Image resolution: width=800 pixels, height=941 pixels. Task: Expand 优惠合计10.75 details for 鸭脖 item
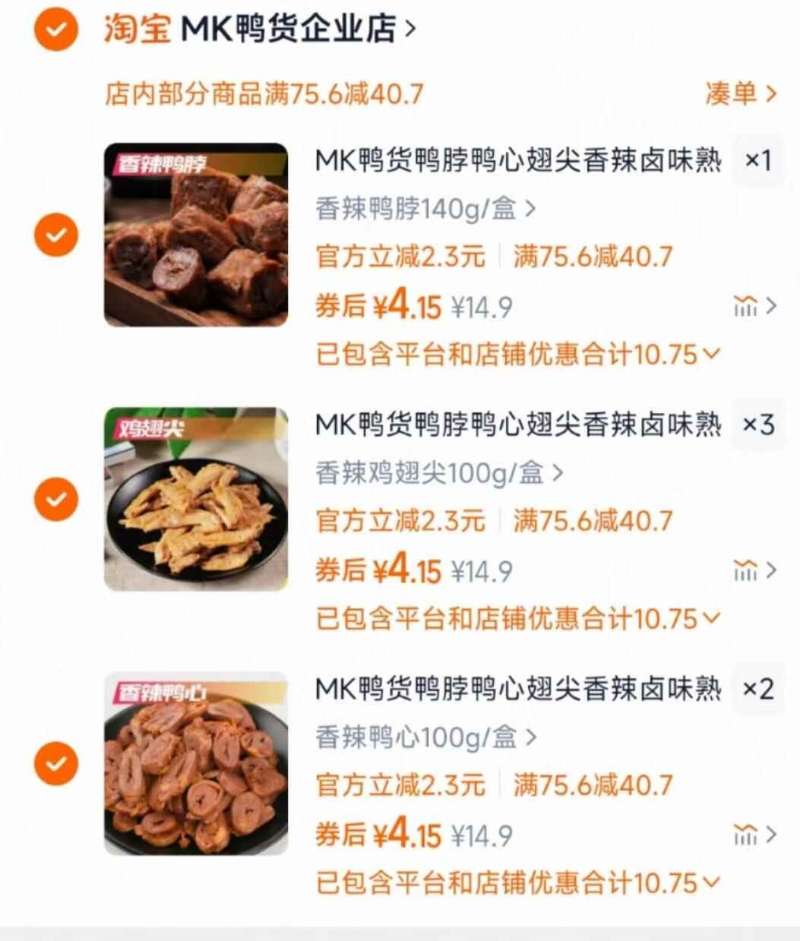tap(513, 354)
